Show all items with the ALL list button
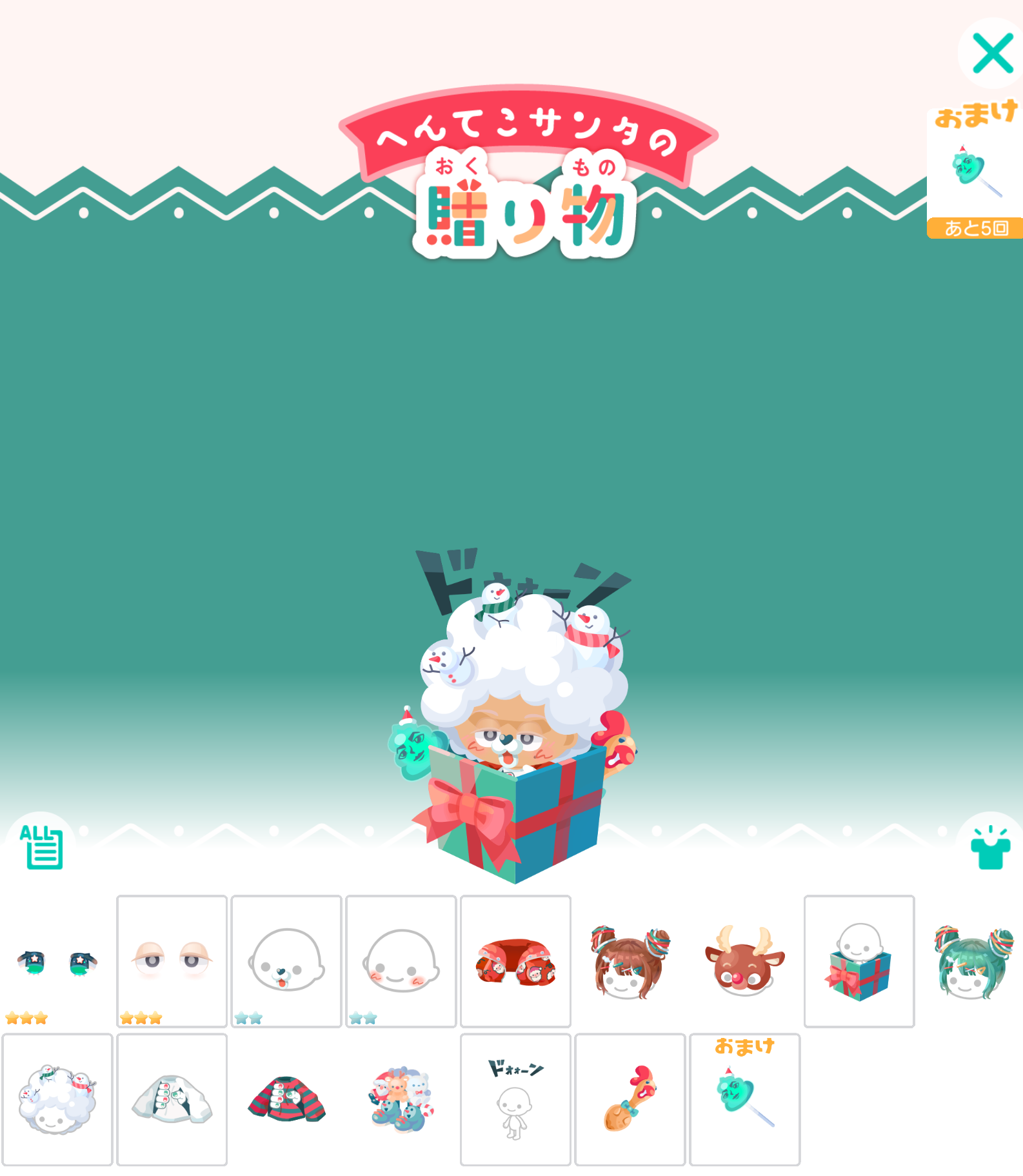Viewport: 1023px width, 1176px height. tap(41, 846)
